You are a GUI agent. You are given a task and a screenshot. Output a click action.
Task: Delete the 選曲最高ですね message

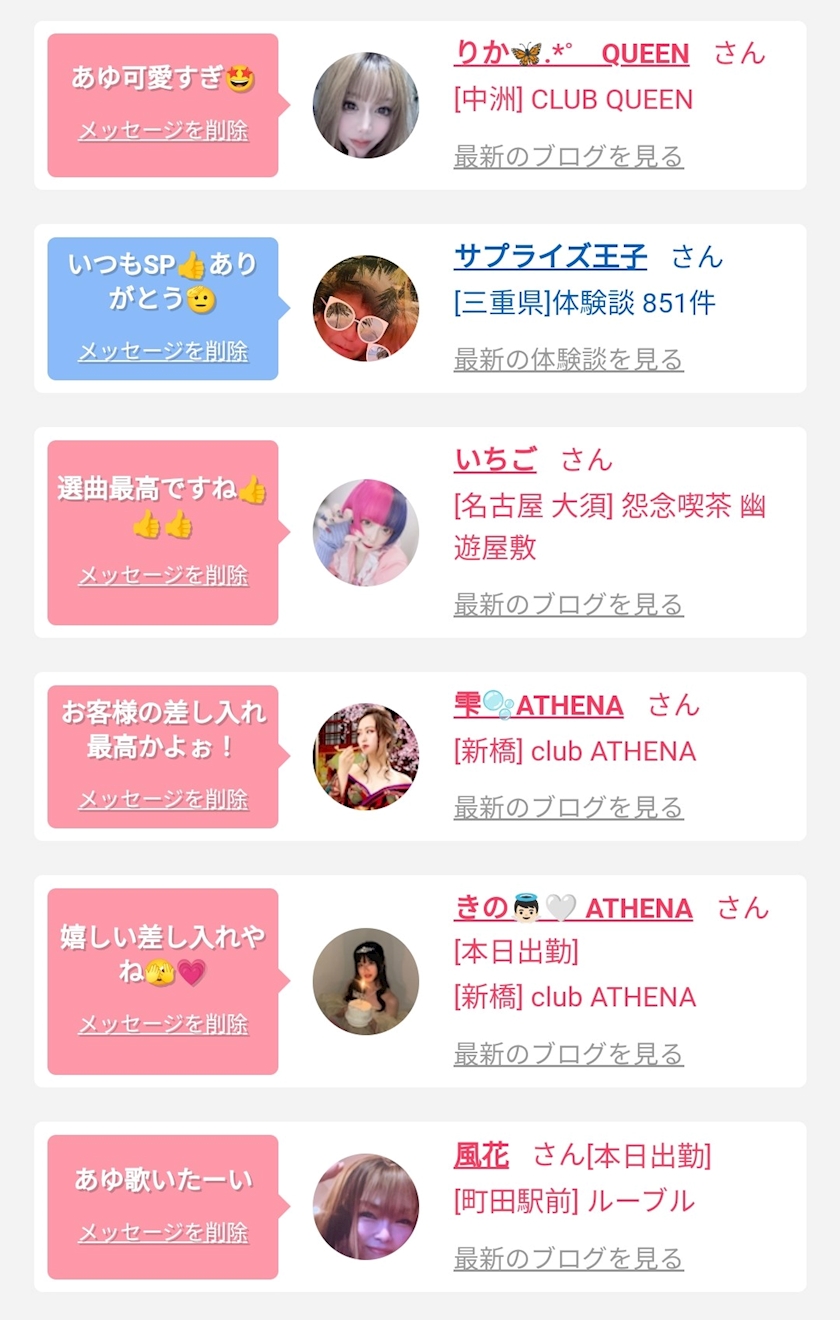click(163, 576)
